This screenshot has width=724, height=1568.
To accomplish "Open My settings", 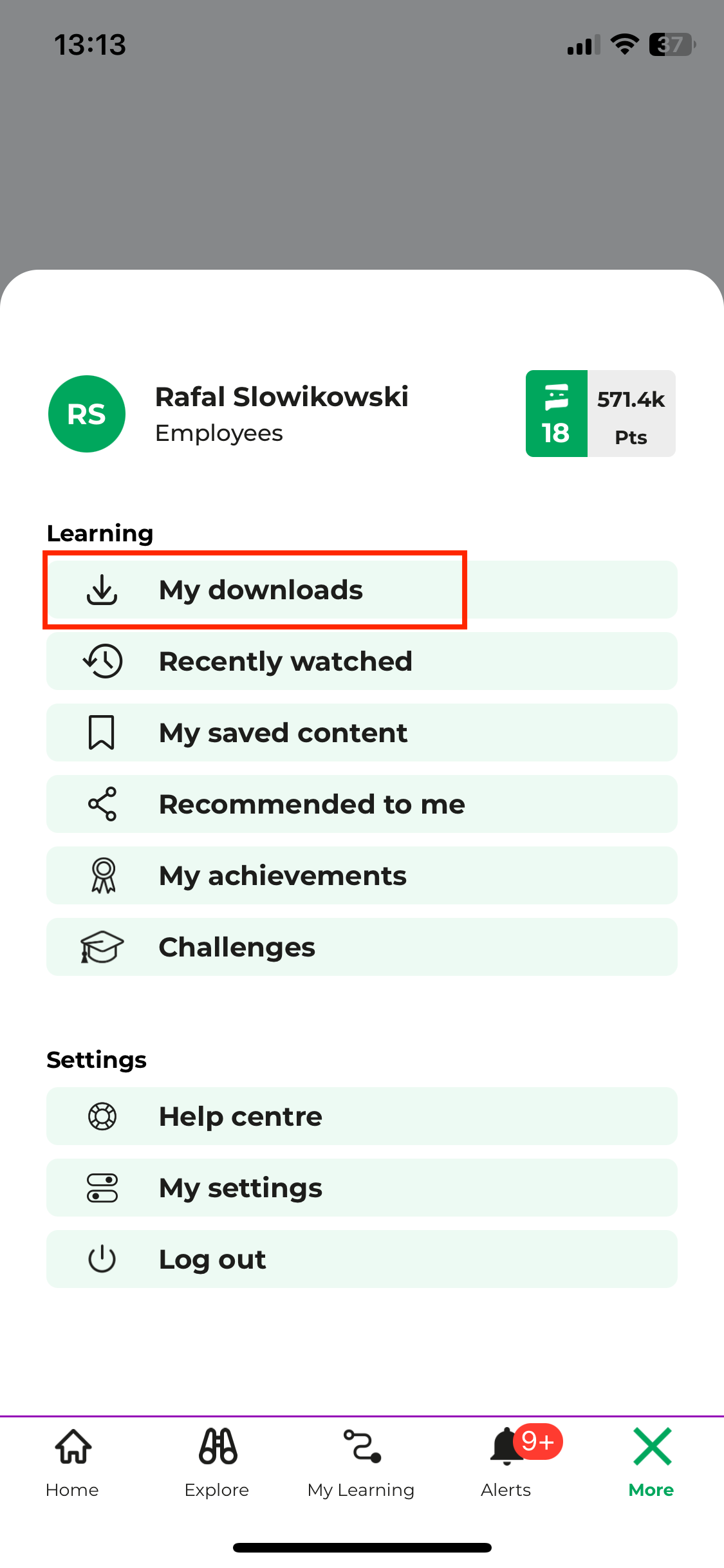I will [x=360, y=1188].
